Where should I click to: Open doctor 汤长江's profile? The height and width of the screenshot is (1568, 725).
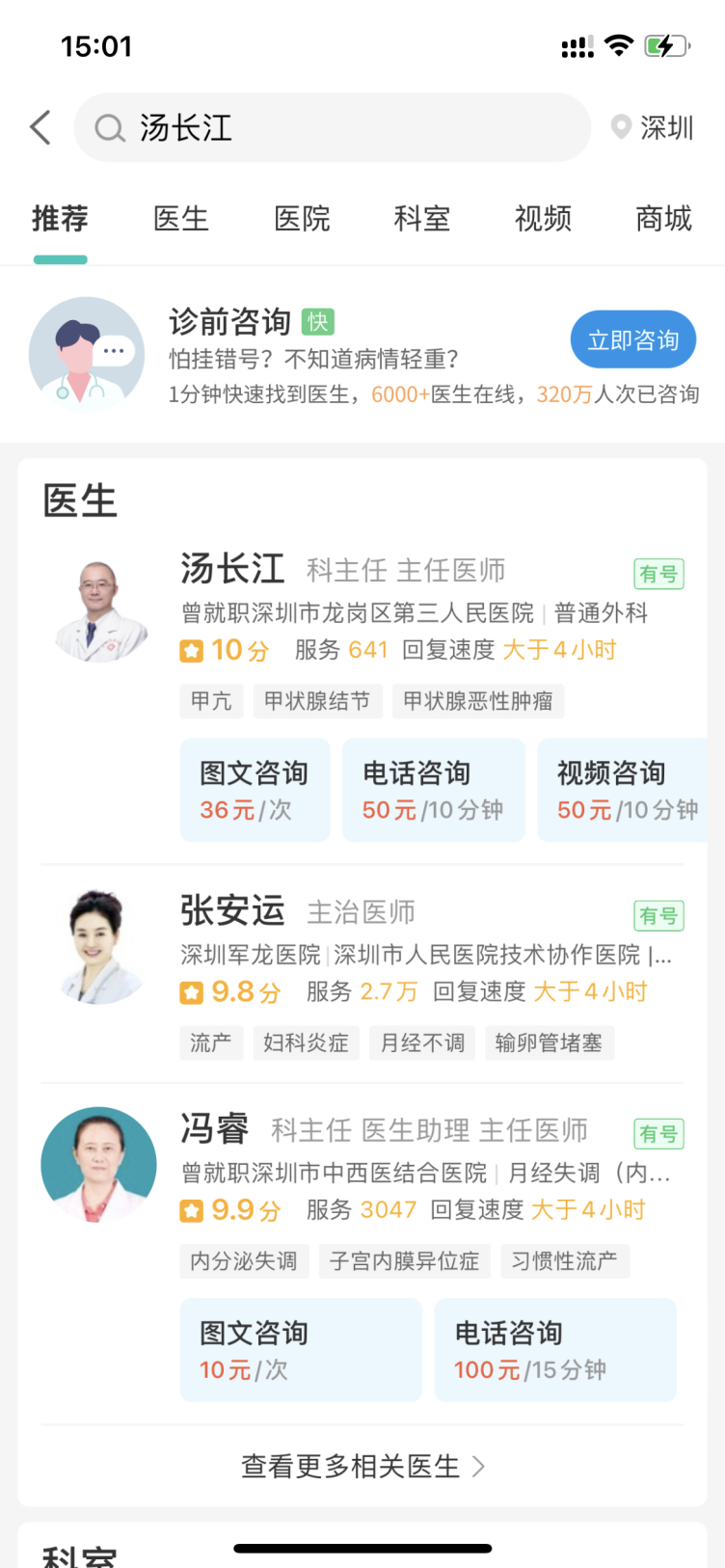[232, 569]
